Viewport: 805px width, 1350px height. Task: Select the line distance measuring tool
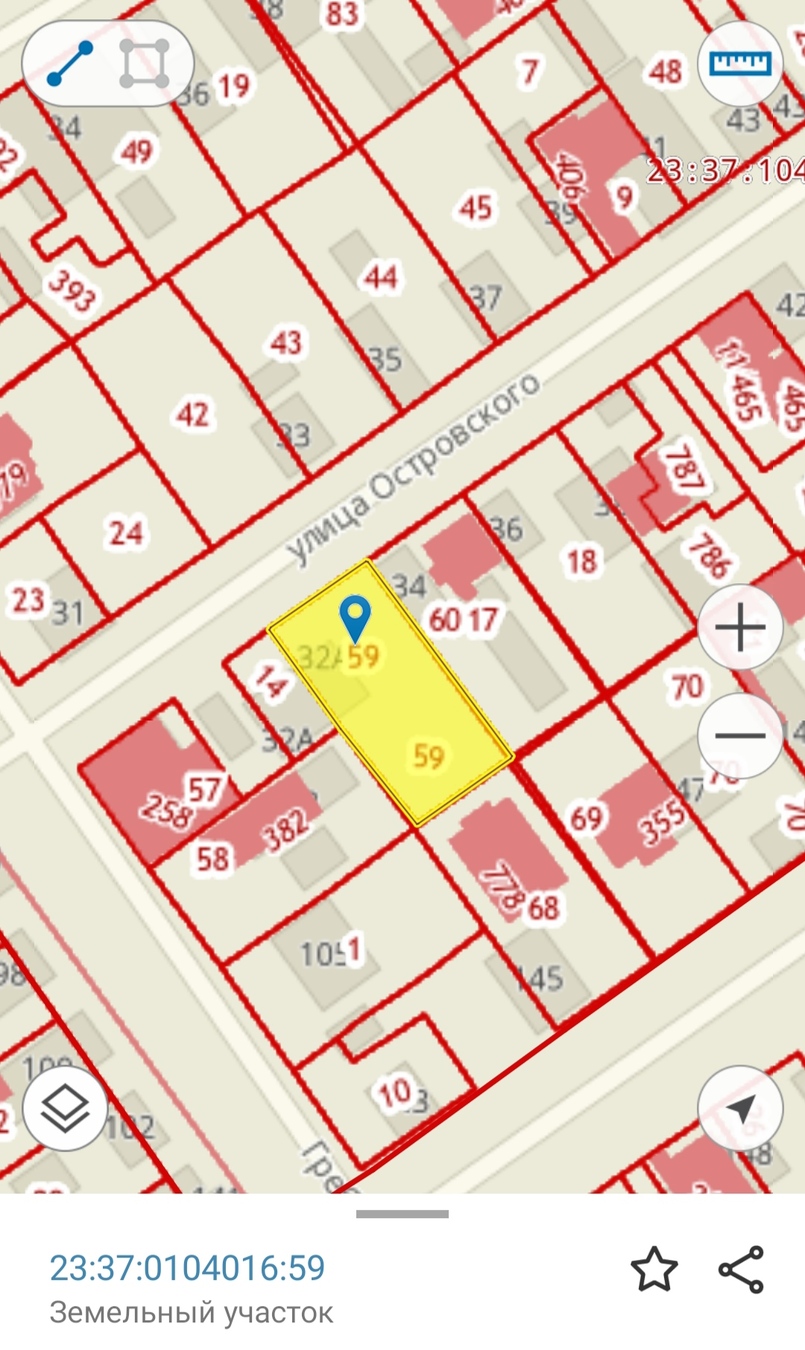pyautogui.click(x=70, y=64)
